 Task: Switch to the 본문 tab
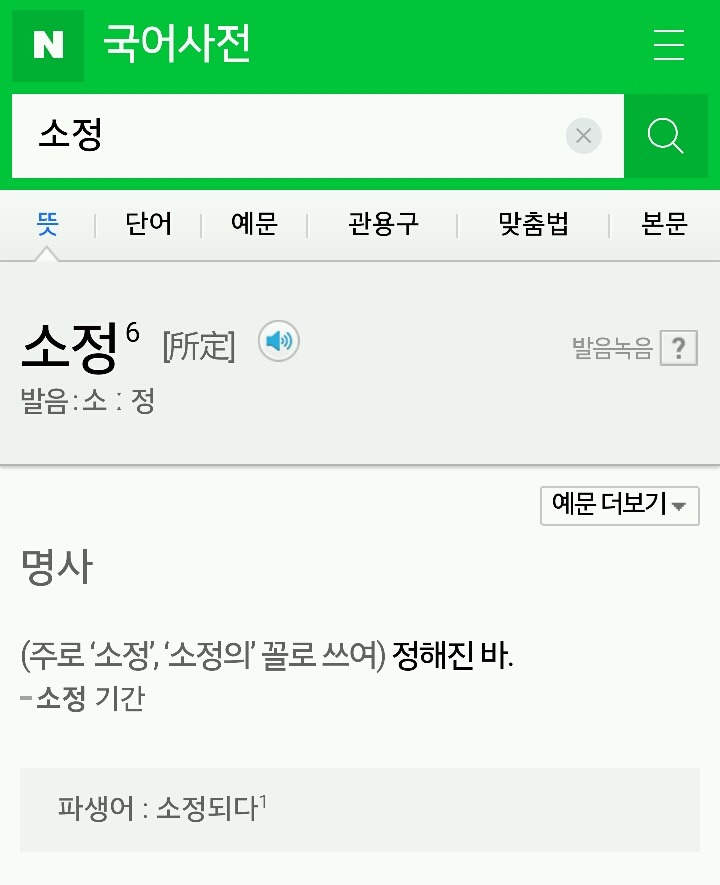[x=664, y=224]
